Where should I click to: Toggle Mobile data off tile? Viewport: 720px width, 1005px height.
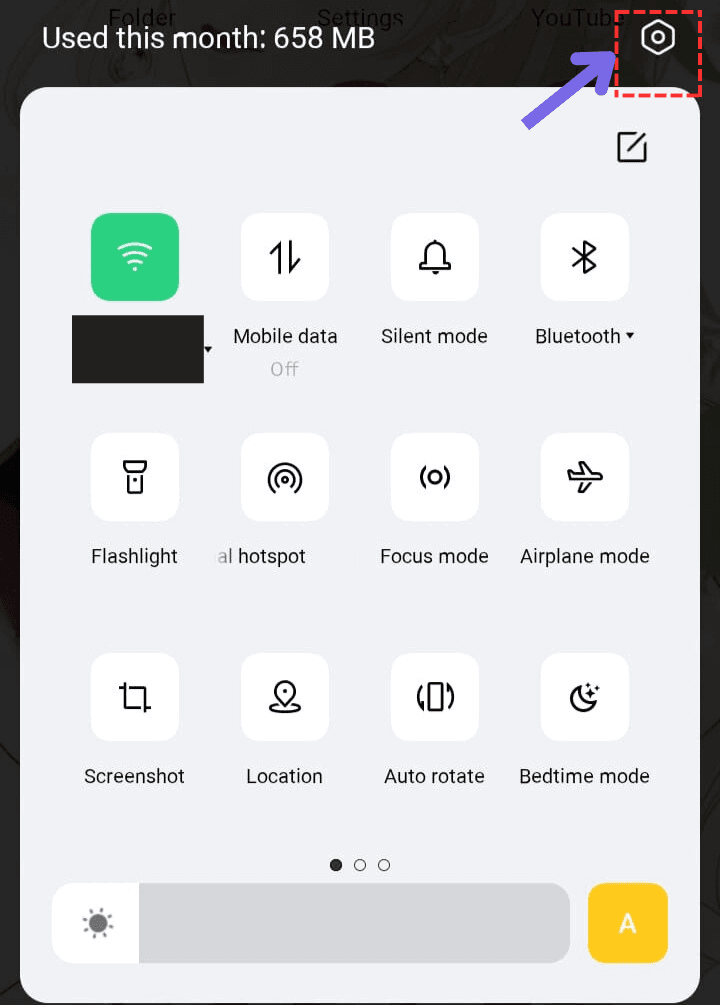(285, 257)
